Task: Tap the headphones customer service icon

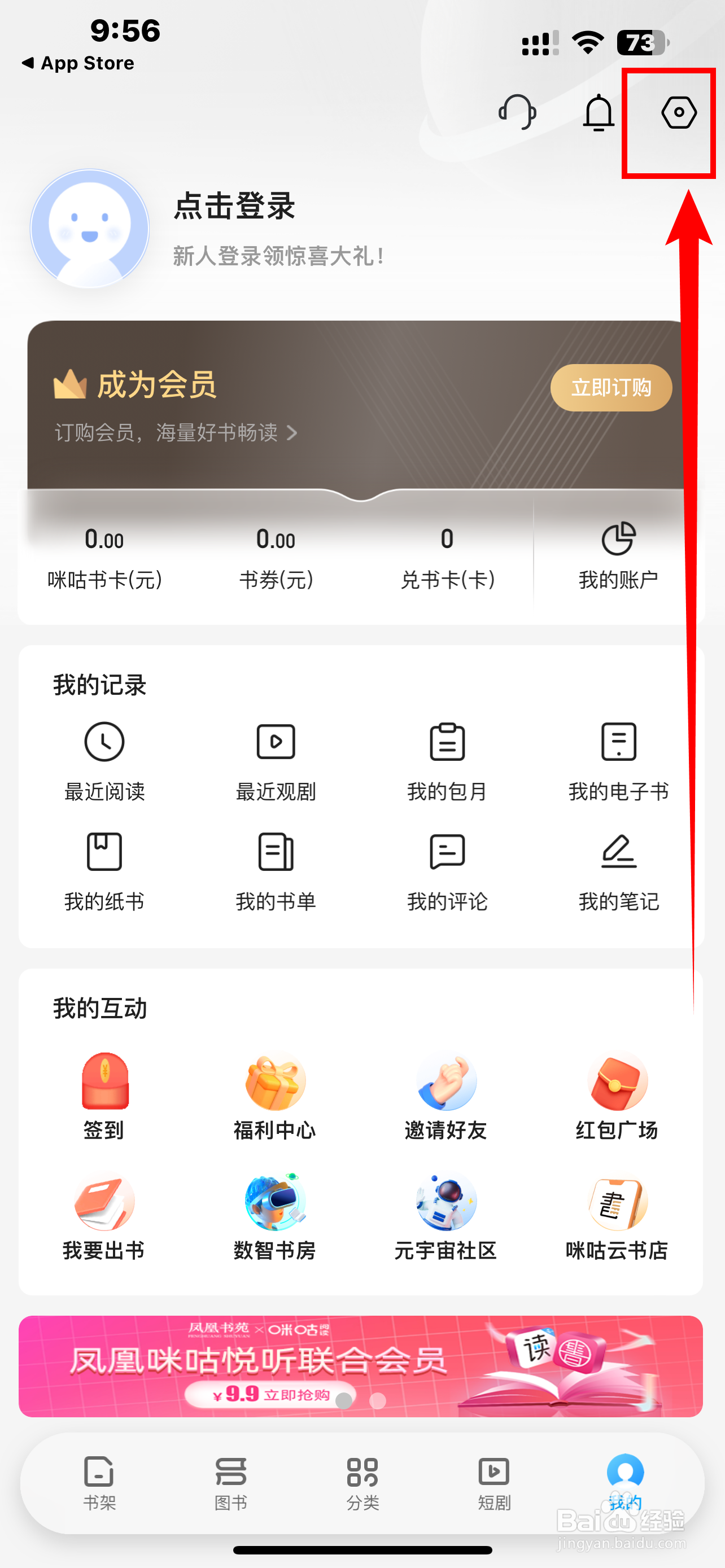Action: click(518, 113)
